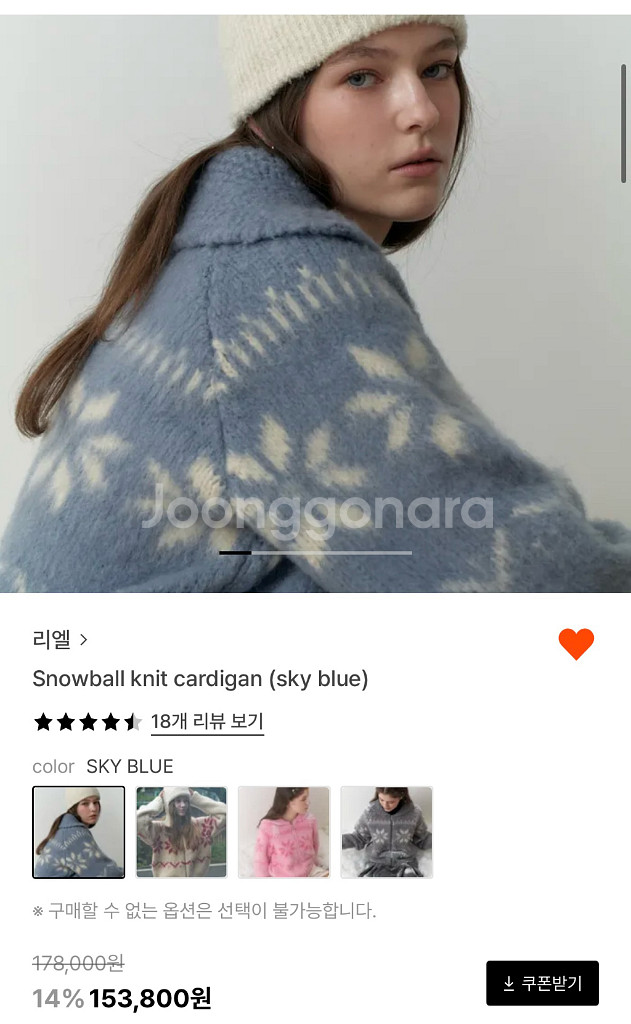
Task: Open the main product photo fullscreen
Action: 315,300
